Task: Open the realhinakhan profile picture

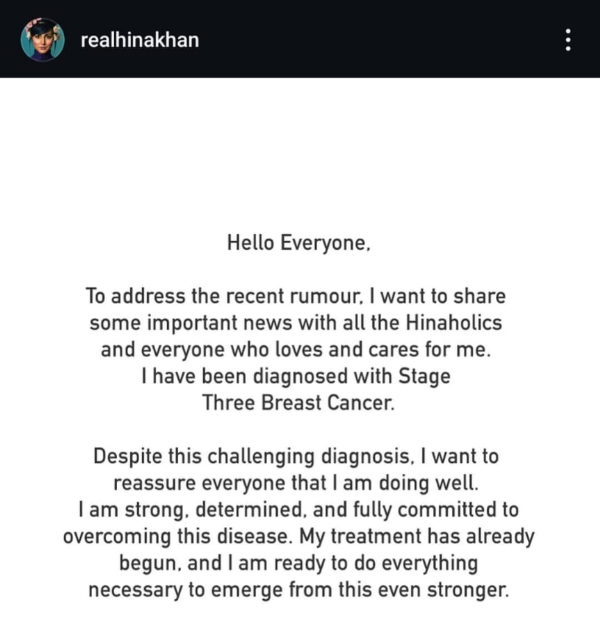Action: click(42, 40)
